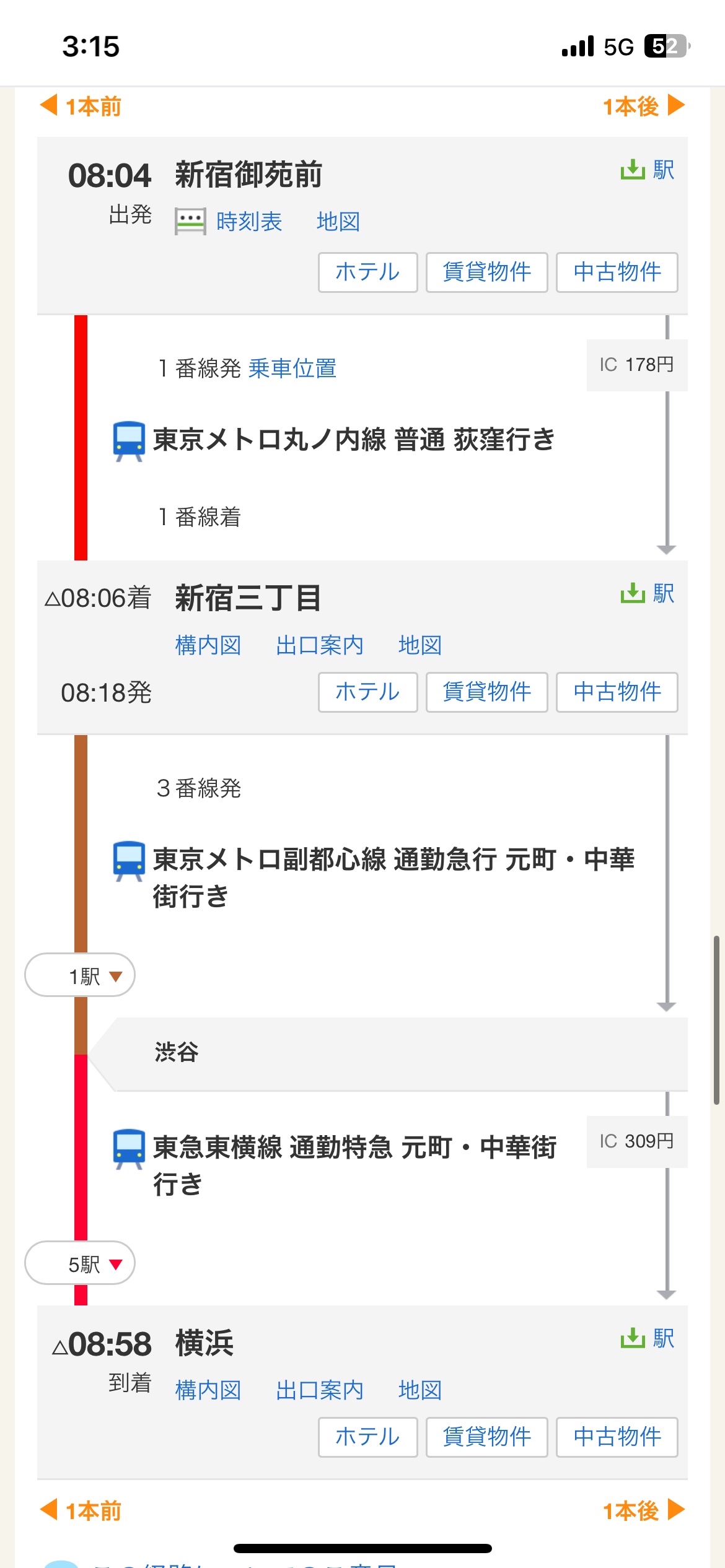Tap 中古物件 button under 新宿三丁目

pyautogui.click(x=617, y=692)
